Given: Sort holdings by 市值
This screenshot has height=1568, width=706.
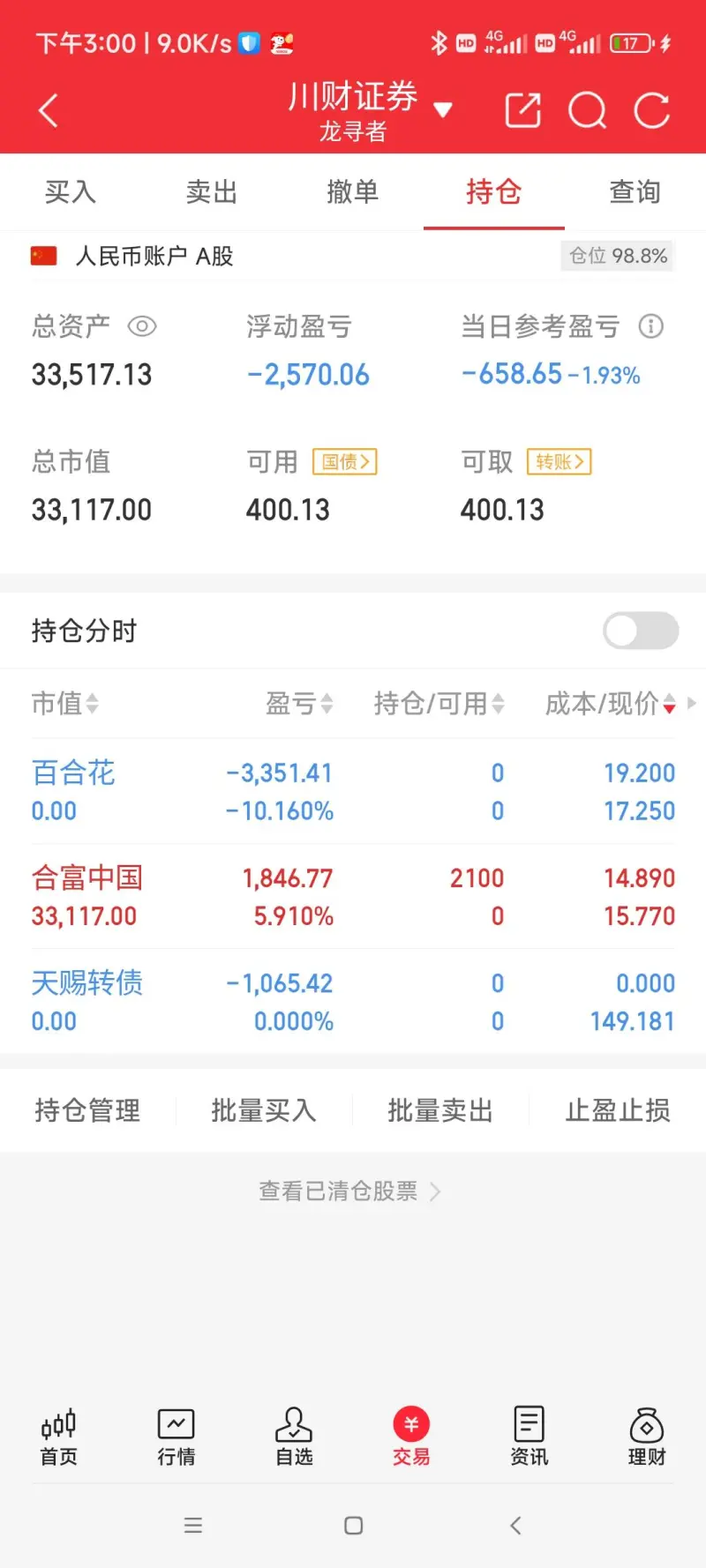Looking at the screenshot, I should click(x=65, y=703).
